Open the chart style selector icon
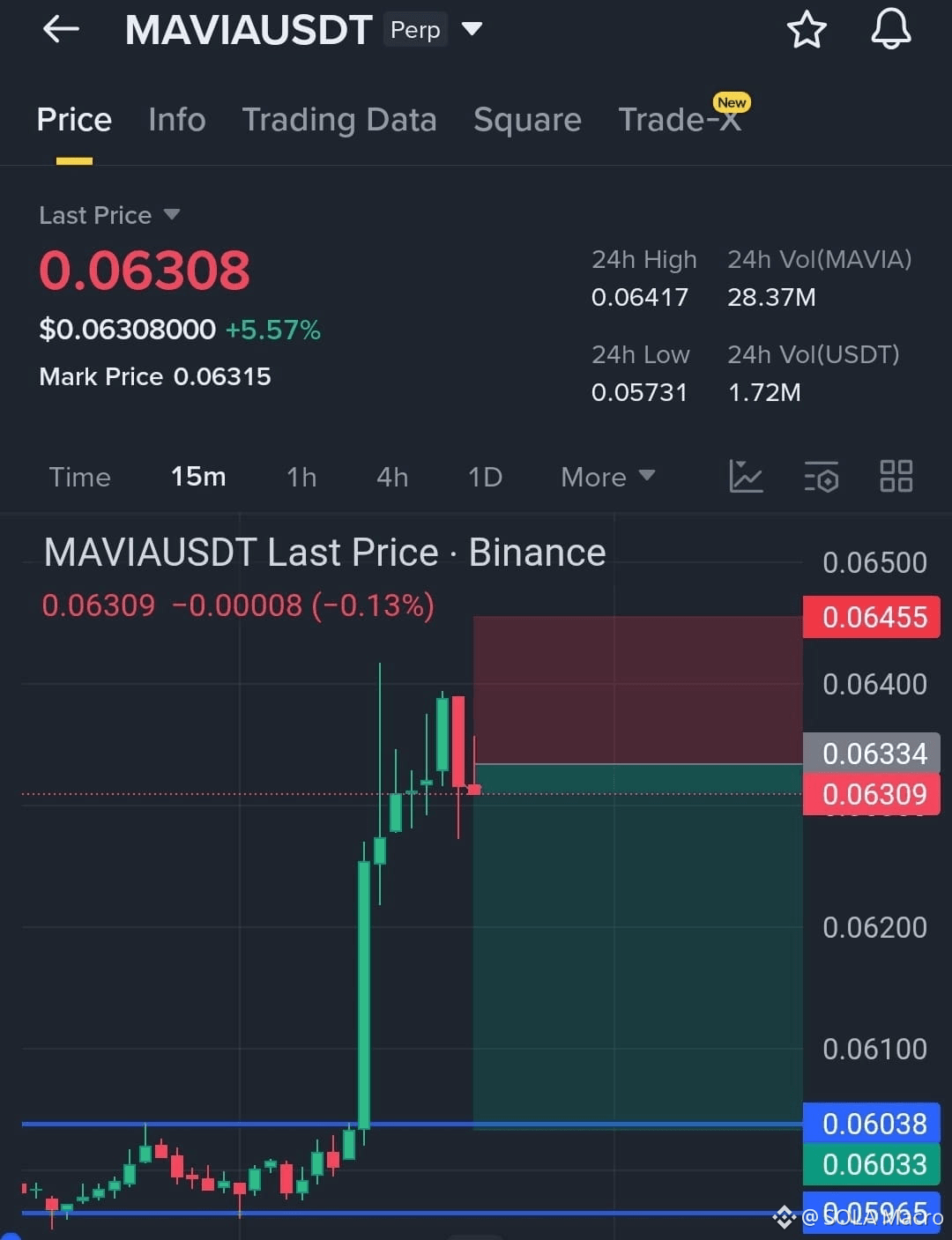Screen dimensions: 952x1240 tap(746, 477)
